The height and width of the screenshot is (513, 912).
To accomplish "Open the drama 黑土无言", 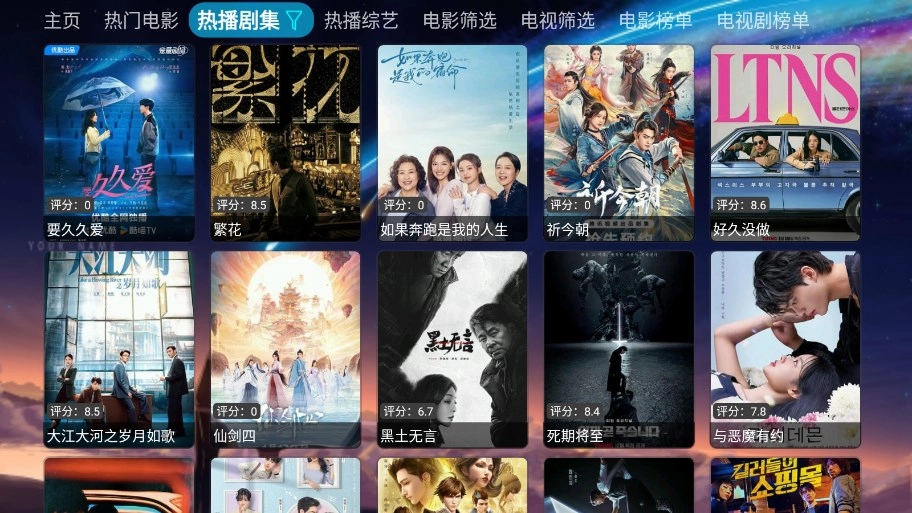I will [452, 348].
